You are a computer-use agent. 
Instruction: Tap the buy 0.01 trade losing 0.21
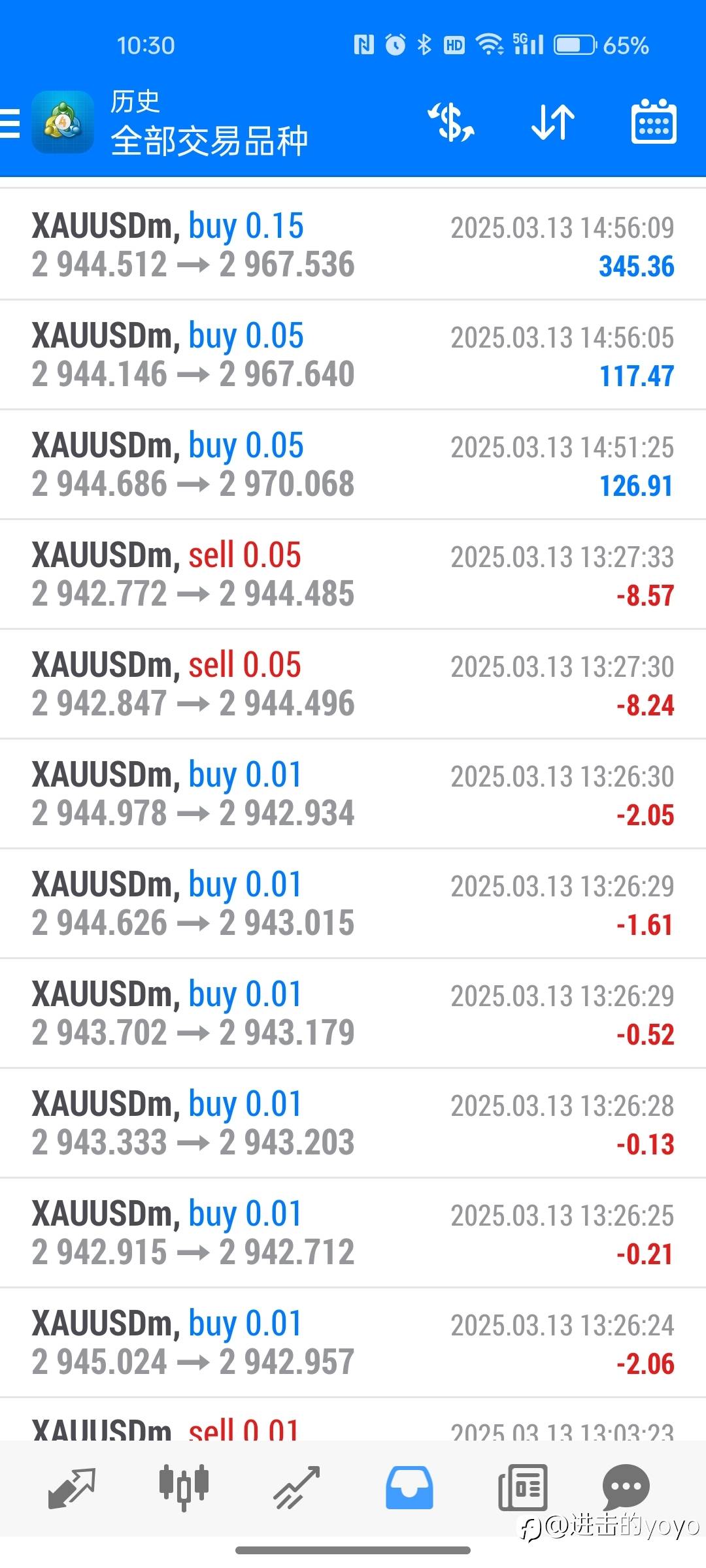click(353, 1233)
